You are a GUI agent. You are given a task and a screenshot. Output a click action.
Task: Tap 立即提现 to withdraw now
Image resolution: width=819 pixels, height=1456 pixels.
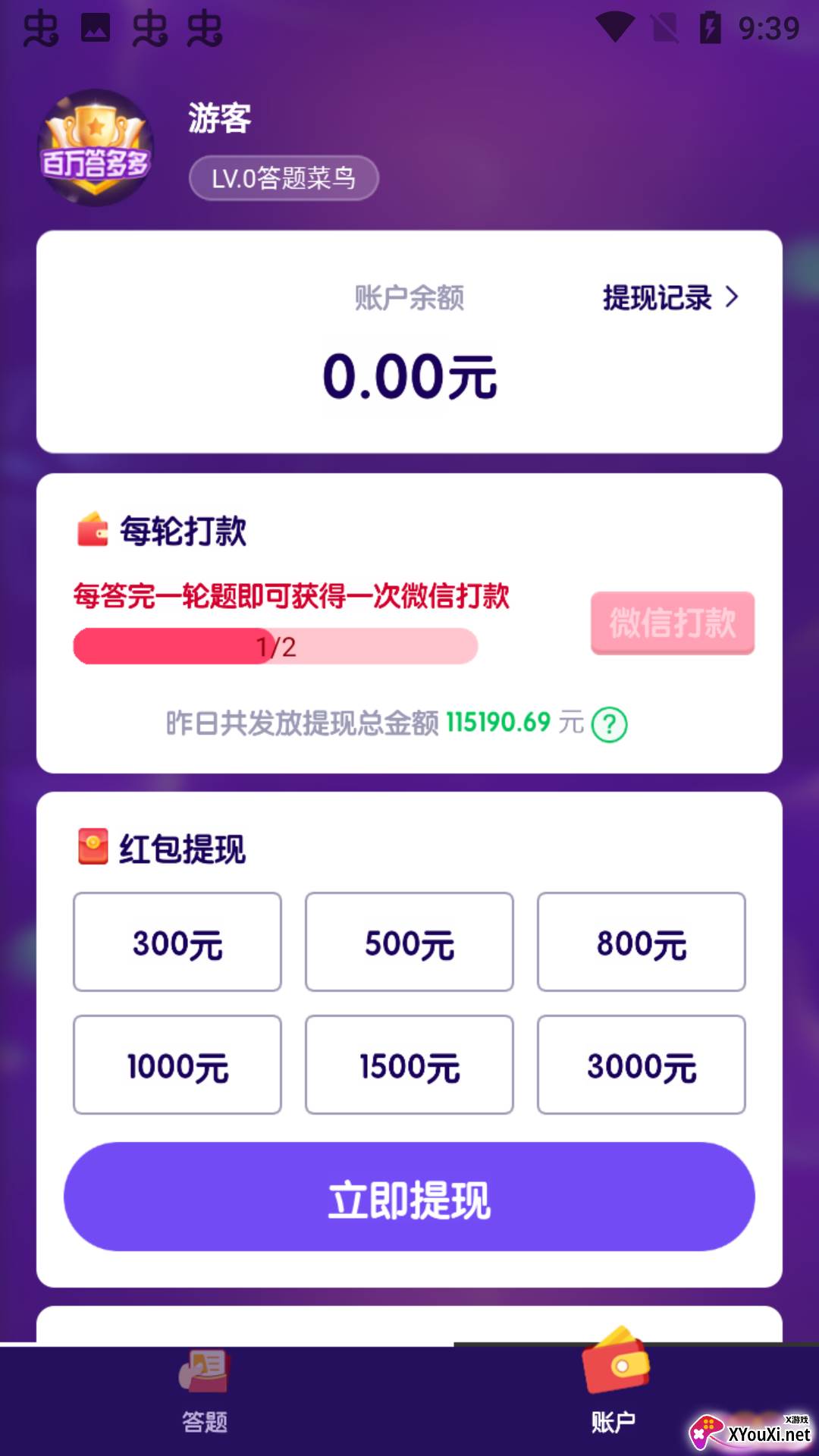click(x=409, y=1197)
